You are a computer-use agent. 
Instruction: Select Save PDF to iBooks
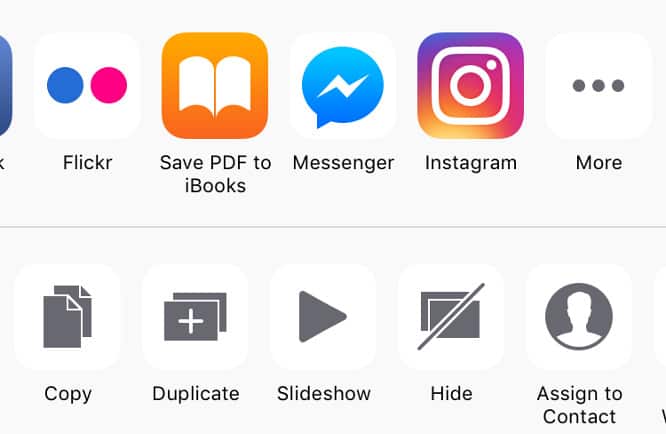coord(215,86)
